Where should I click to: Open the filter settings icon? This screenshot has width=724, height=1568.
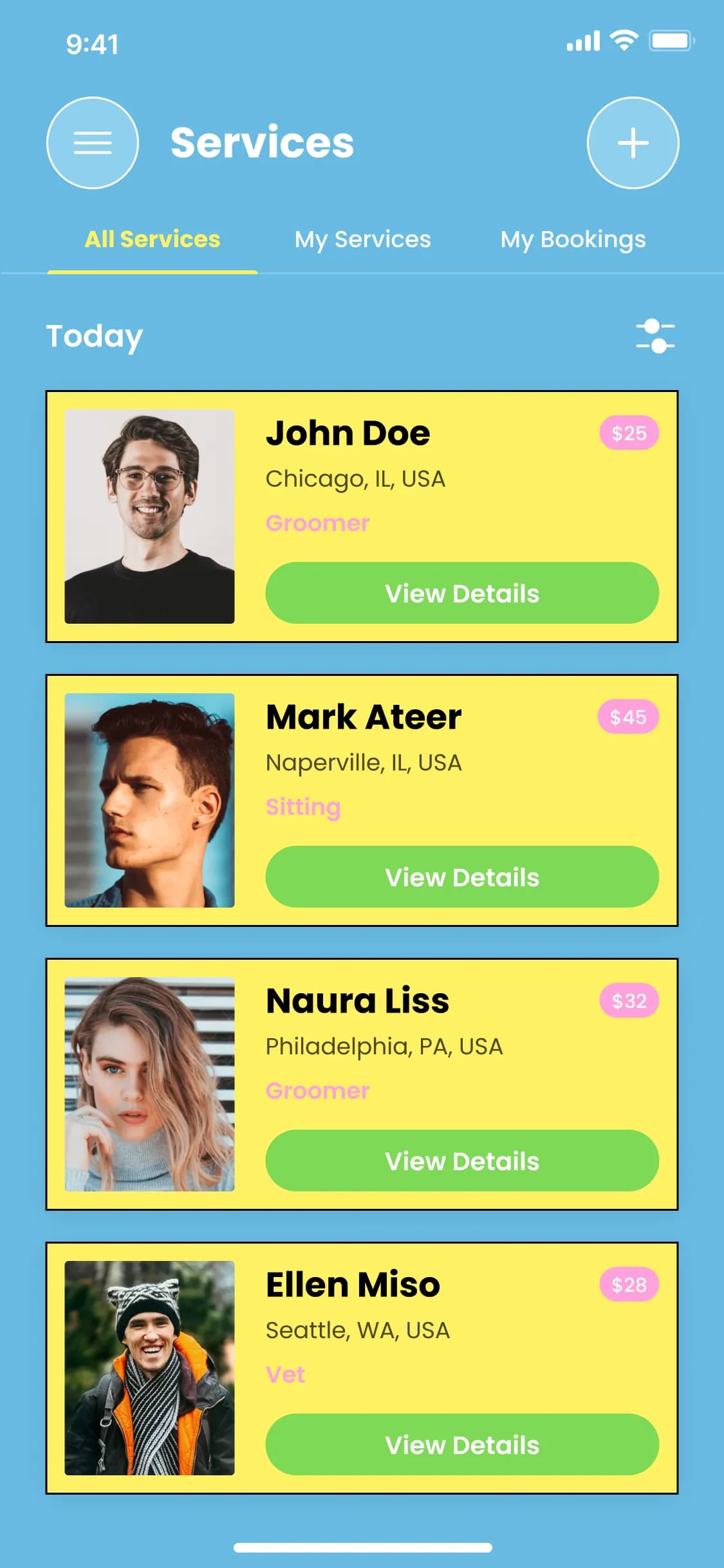[656, 335]
